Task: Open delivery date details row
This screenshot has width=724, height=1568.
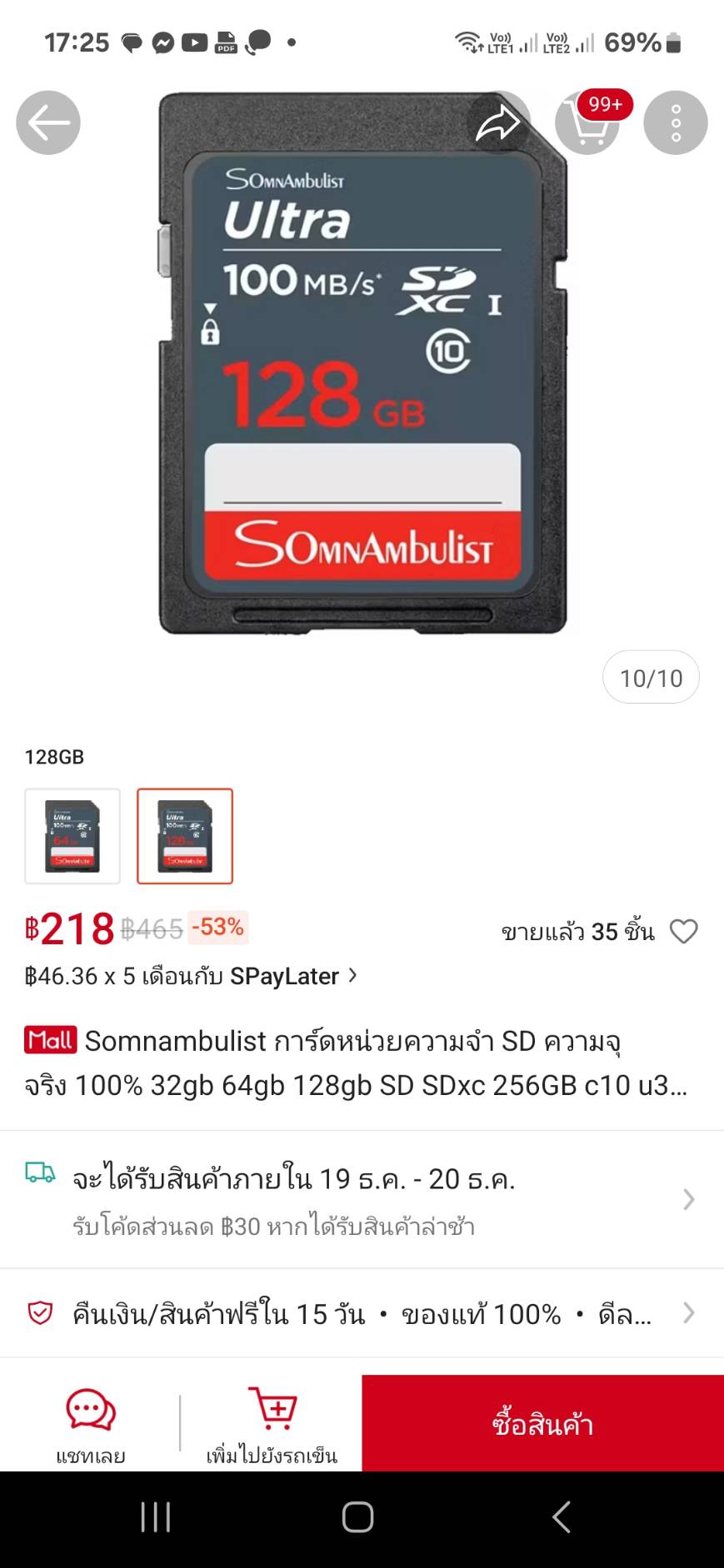Action: (362, 1200)
